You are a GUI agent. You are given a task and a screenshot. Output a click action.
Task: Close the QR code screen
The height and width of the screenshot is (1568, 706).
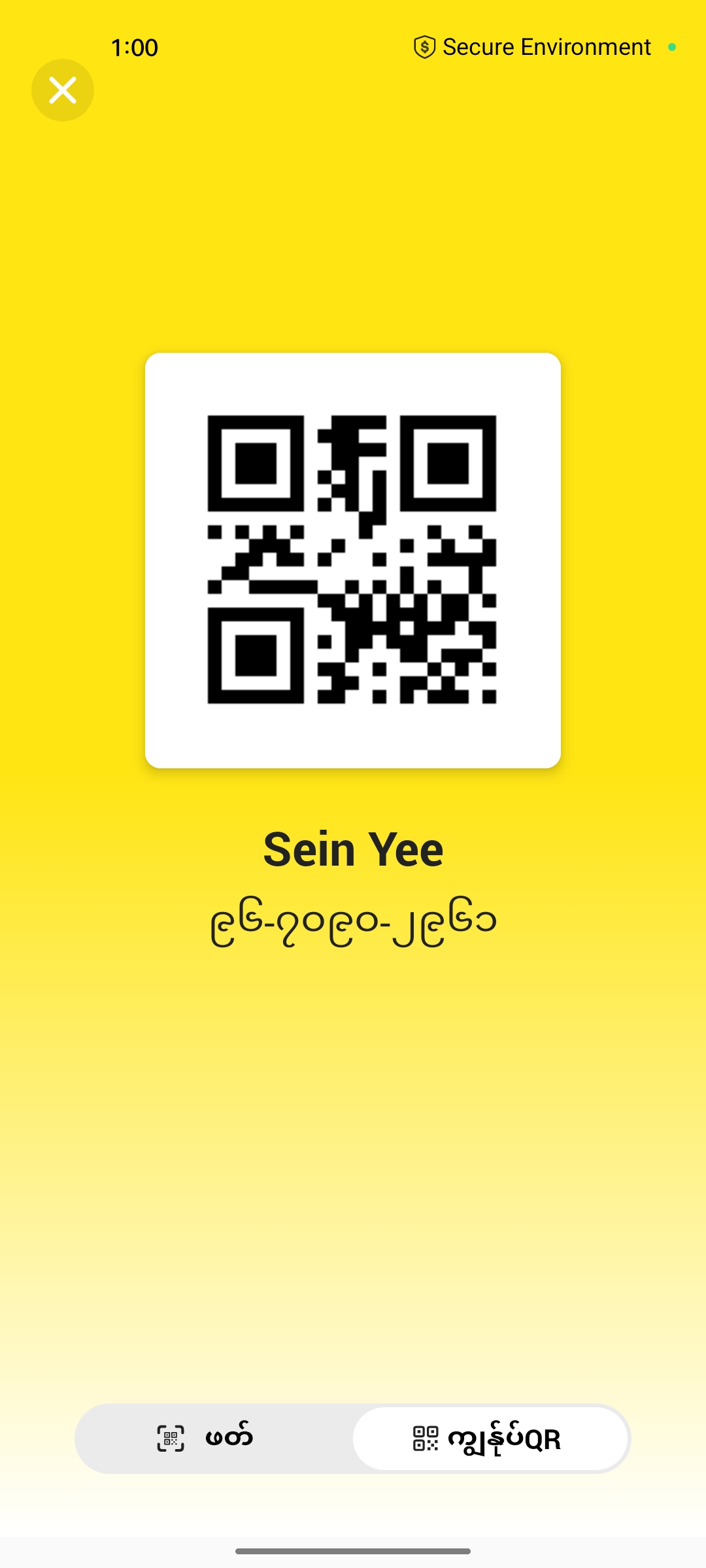(x=63, y=90)
